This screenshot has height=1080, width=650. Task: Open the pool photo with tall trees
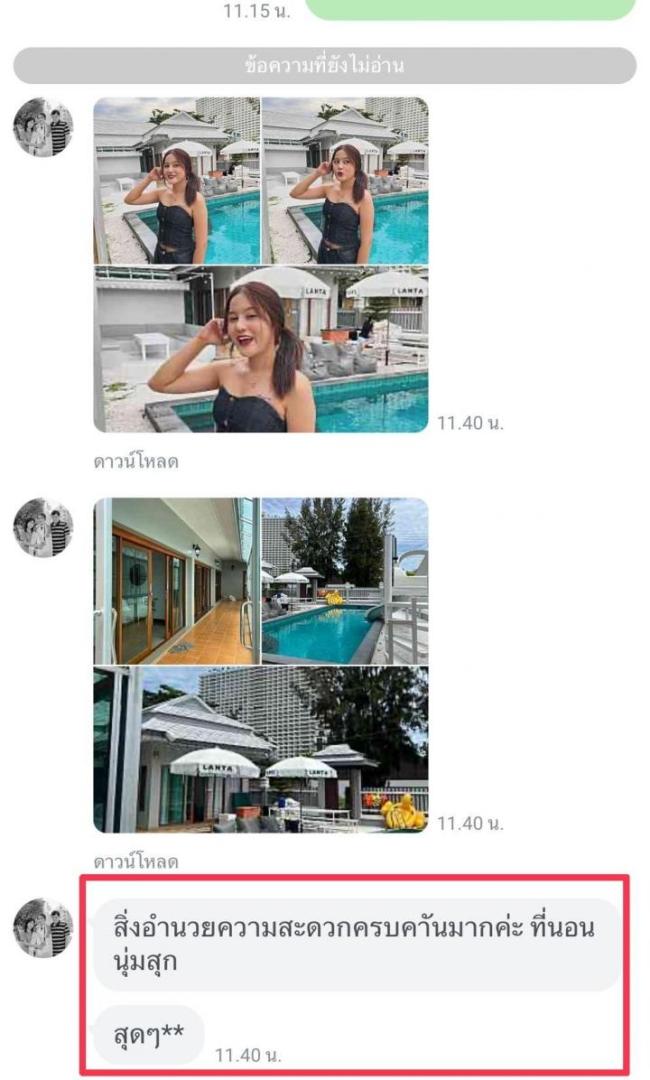(345, 581)
